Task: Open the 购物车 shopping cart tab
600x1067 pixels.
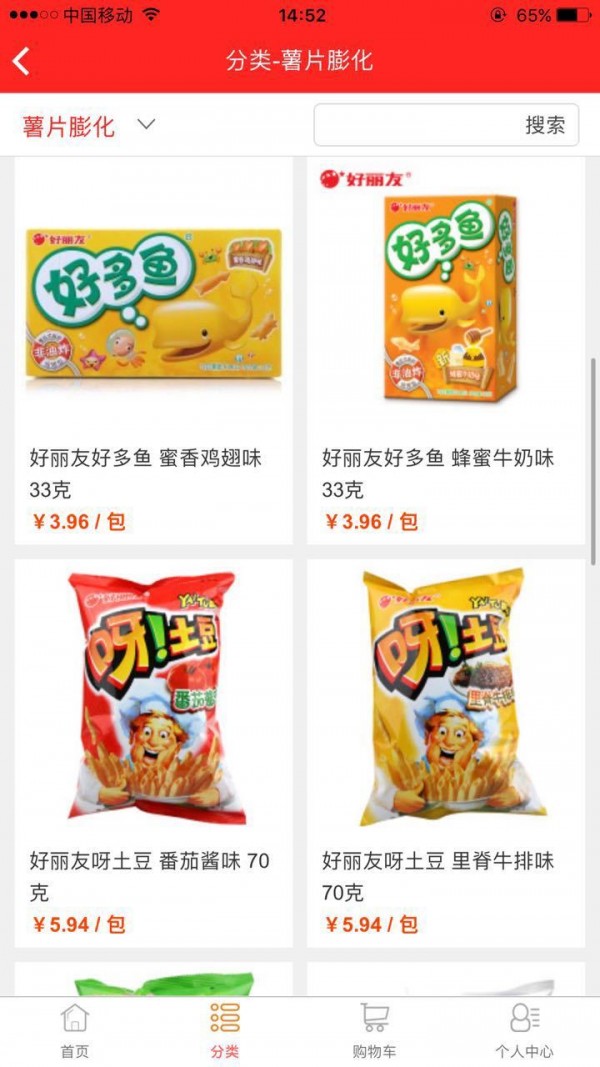Action: coord(375,1030)
